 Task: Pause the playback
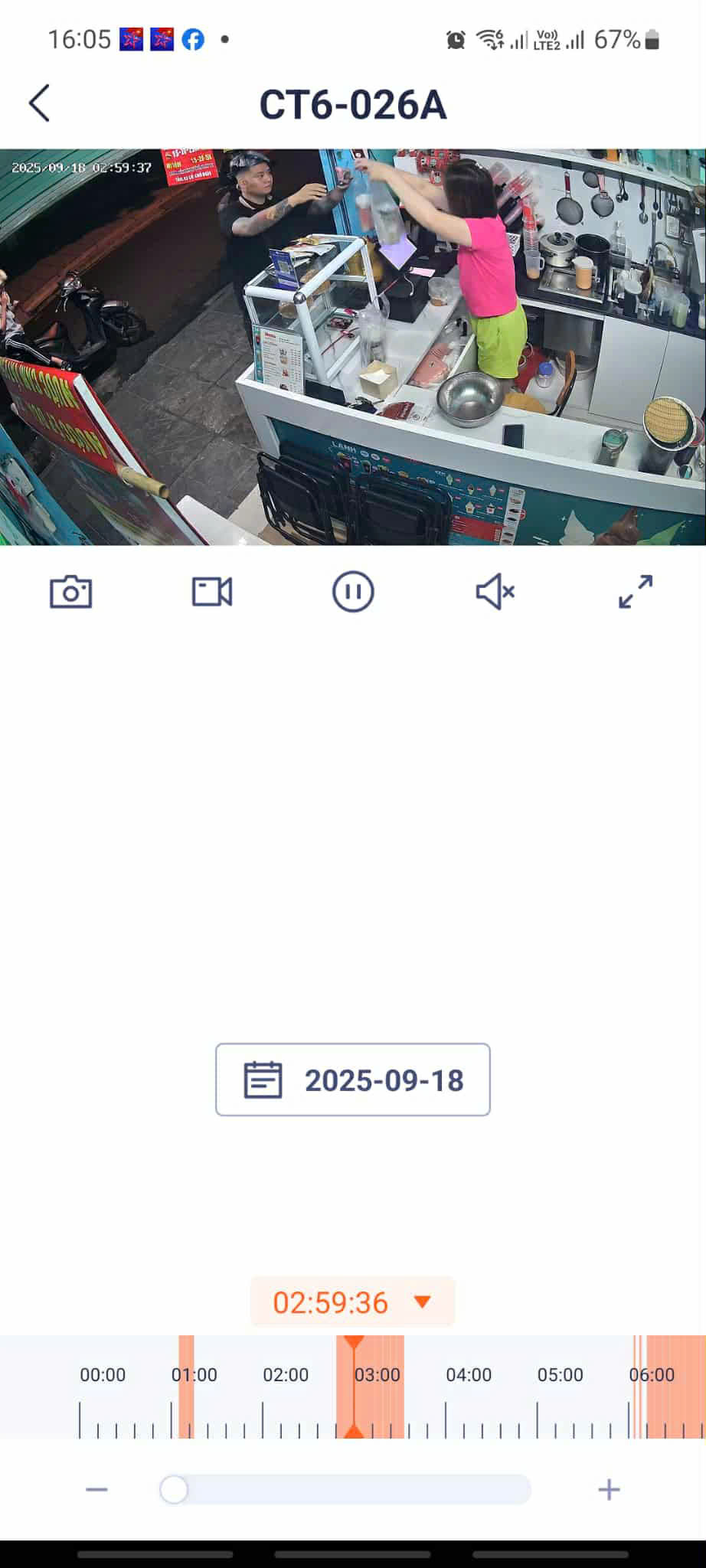(x=353, y=592)
